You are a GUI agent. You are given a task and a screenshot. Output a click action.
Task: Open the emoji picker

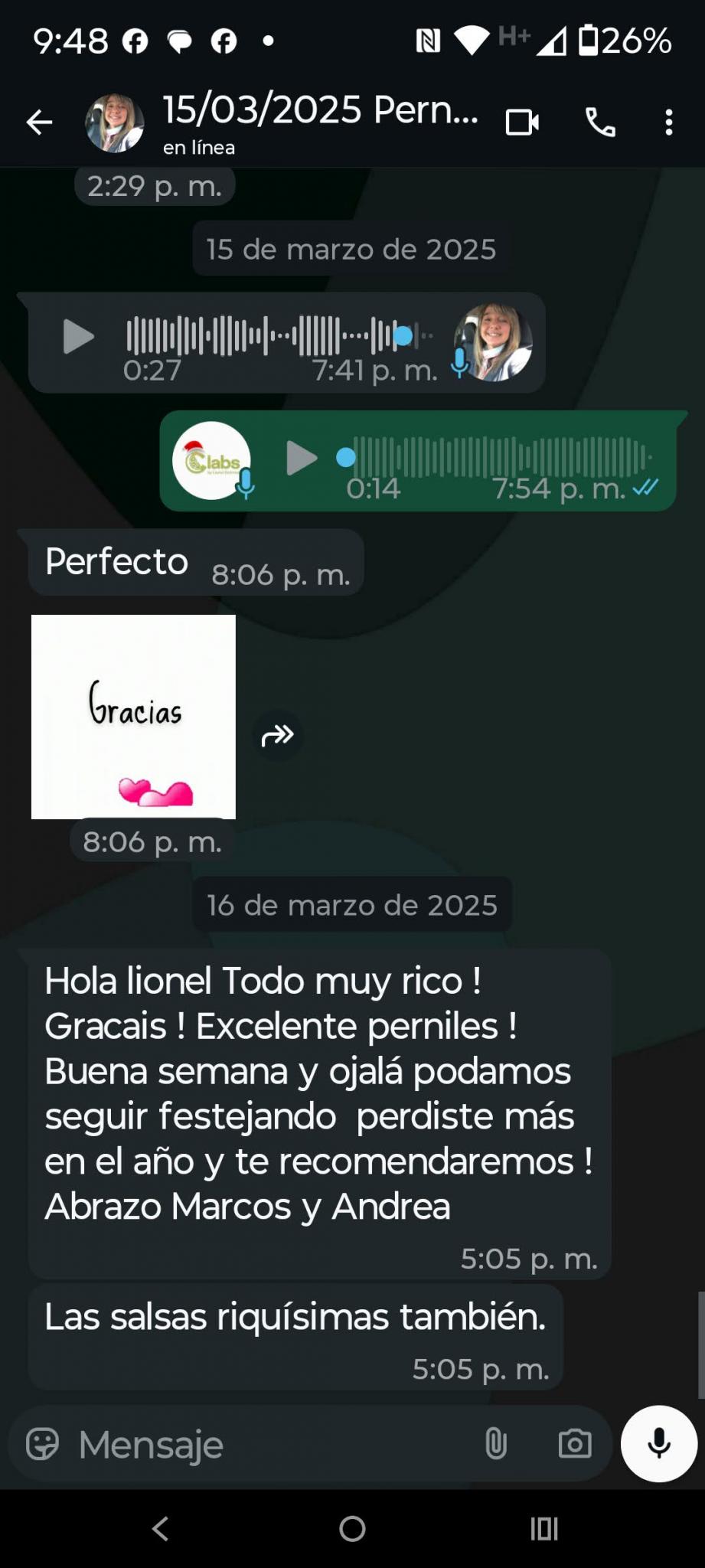click(42, 1444)
